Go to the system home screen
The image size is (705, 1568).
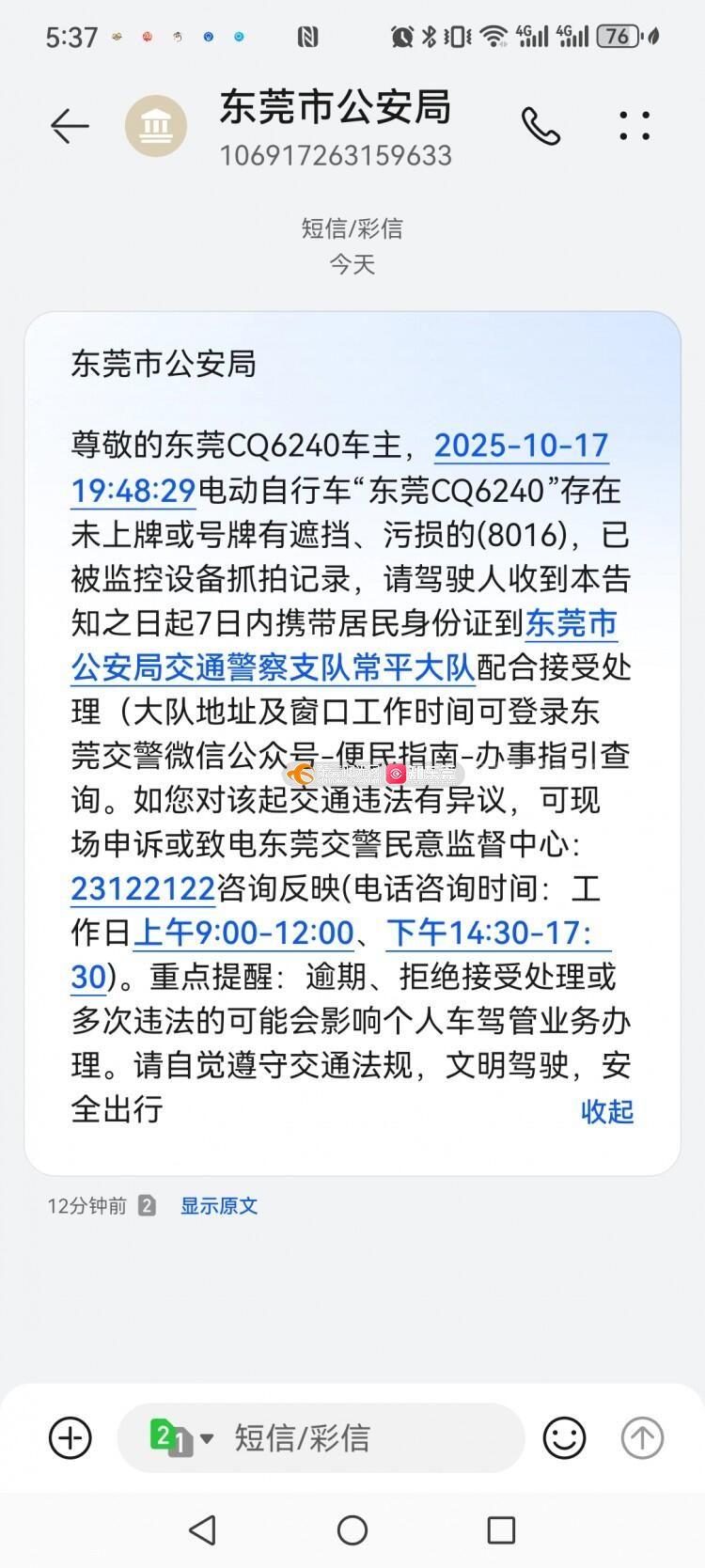[x=352, y=1530]
